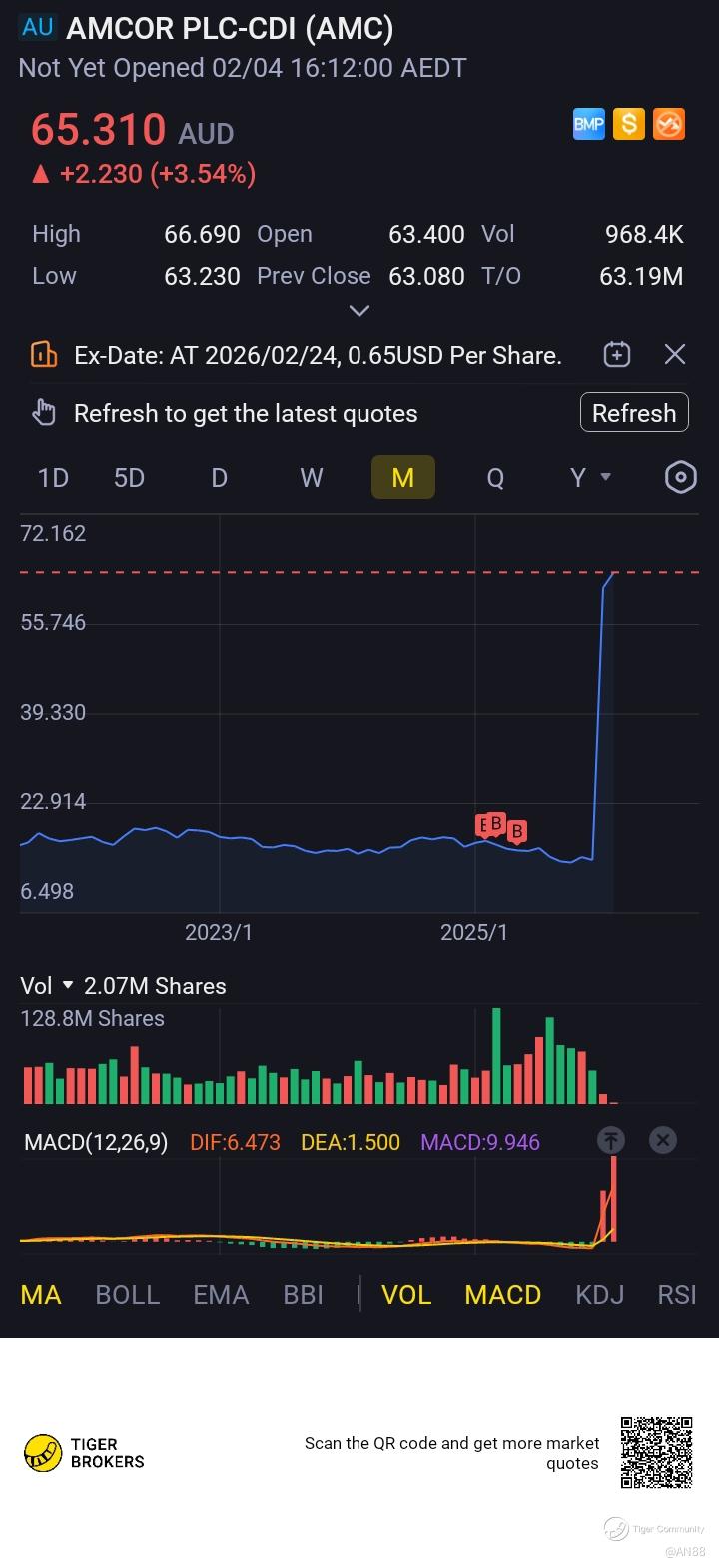Show the daily D chart
Viewport: 719px width, 1568px height.
coord(219,478)
